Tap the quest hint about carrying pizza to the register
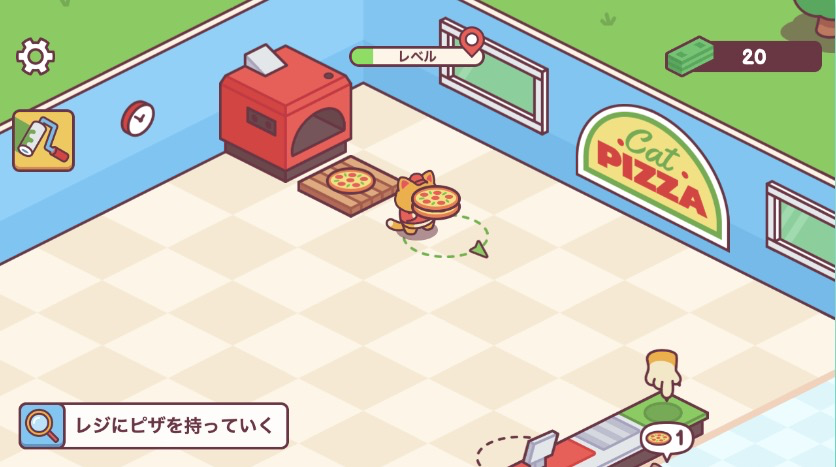The width and height of the screenshot is (836, 467). pos(154,426)
